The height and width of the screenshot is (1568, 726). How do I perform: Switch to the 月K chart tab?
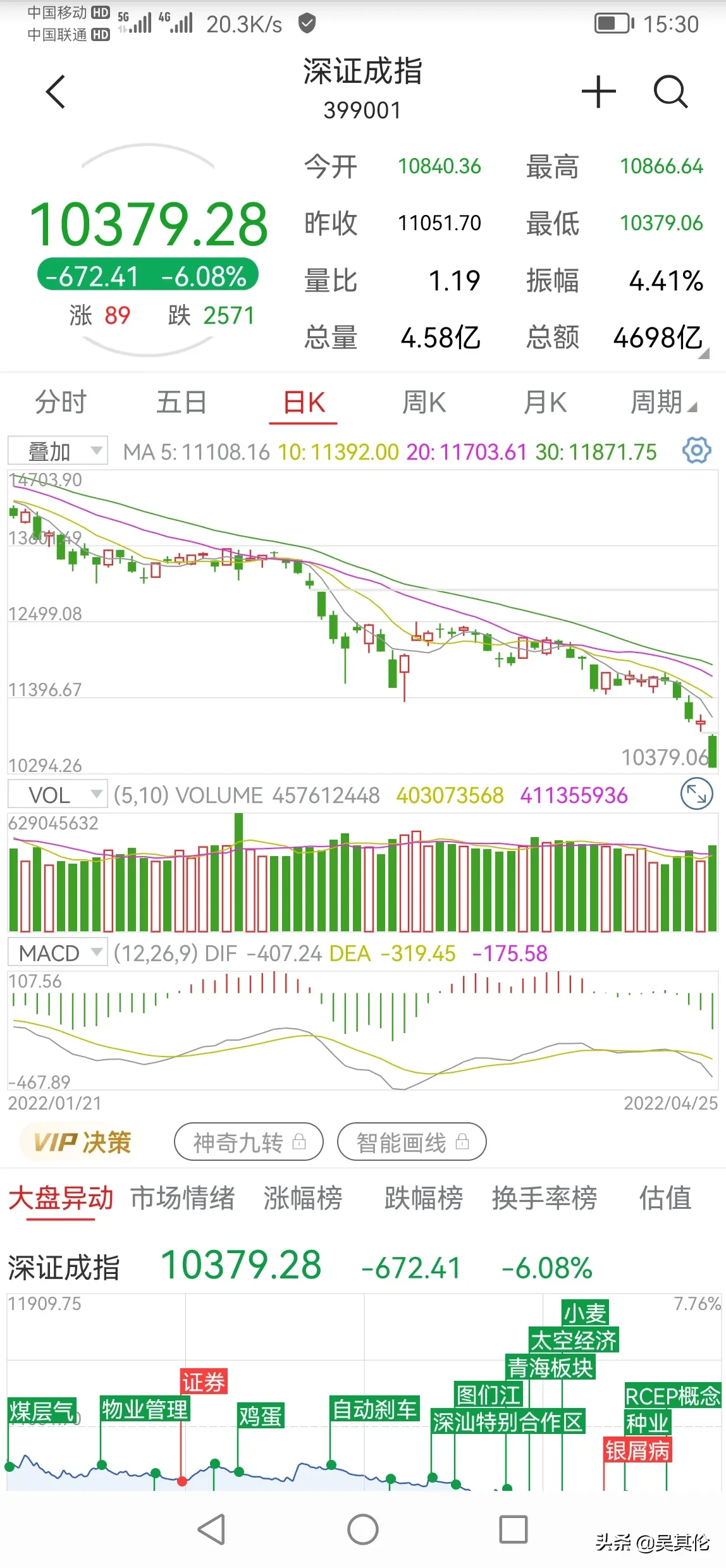pos(545,403)
